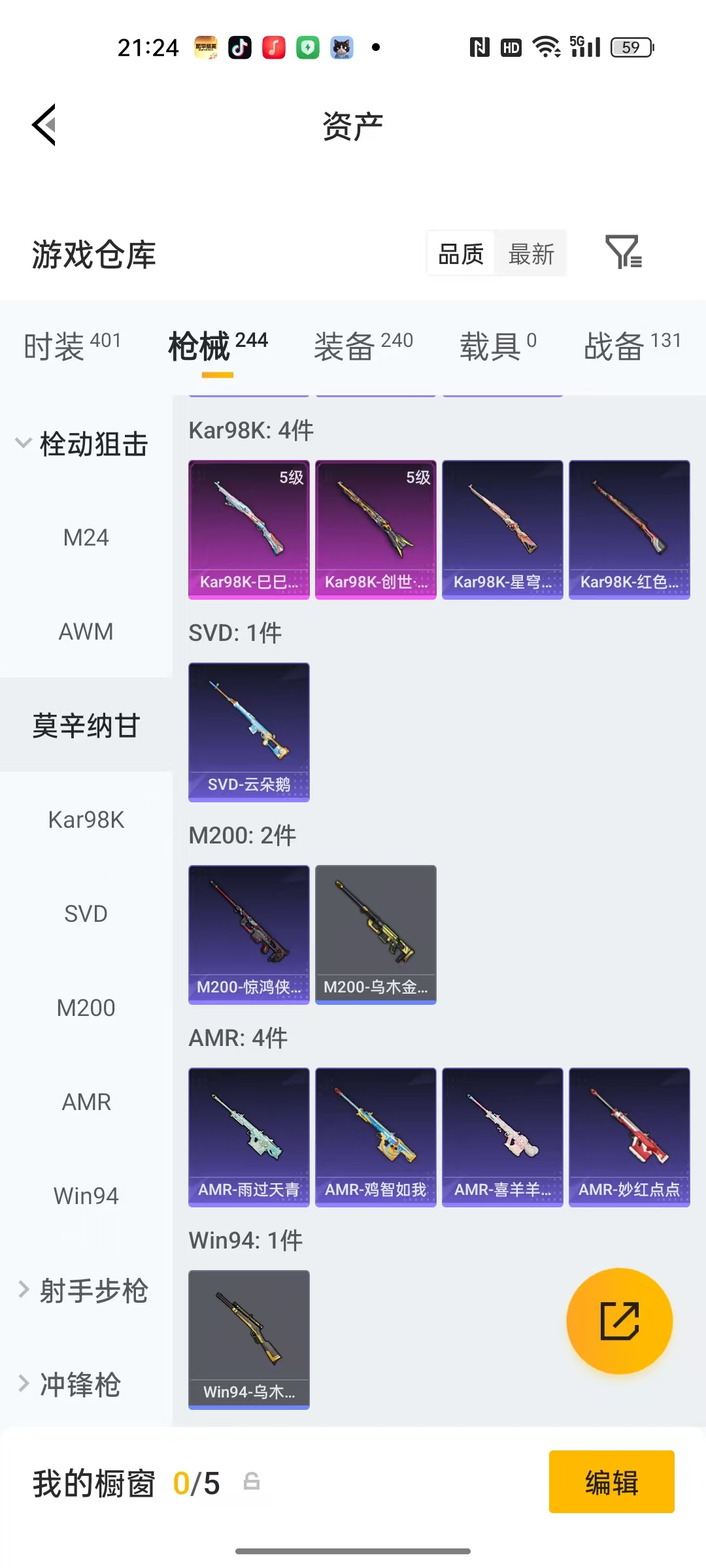
Task: Switch sorting to 最新
Action: [x=531, y=253]
